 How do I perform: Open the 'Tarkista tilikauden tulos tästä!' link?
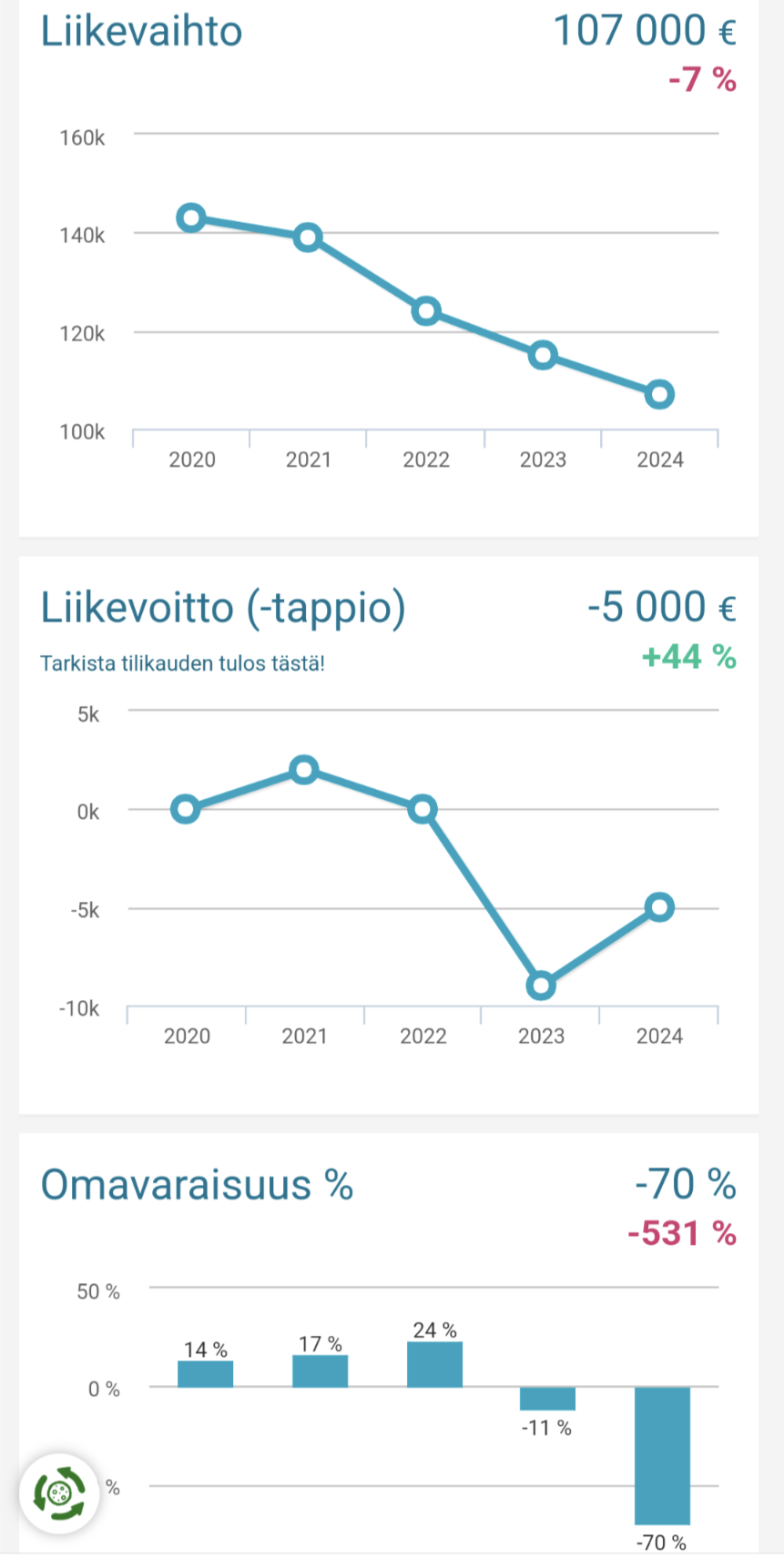pos(182,663)
